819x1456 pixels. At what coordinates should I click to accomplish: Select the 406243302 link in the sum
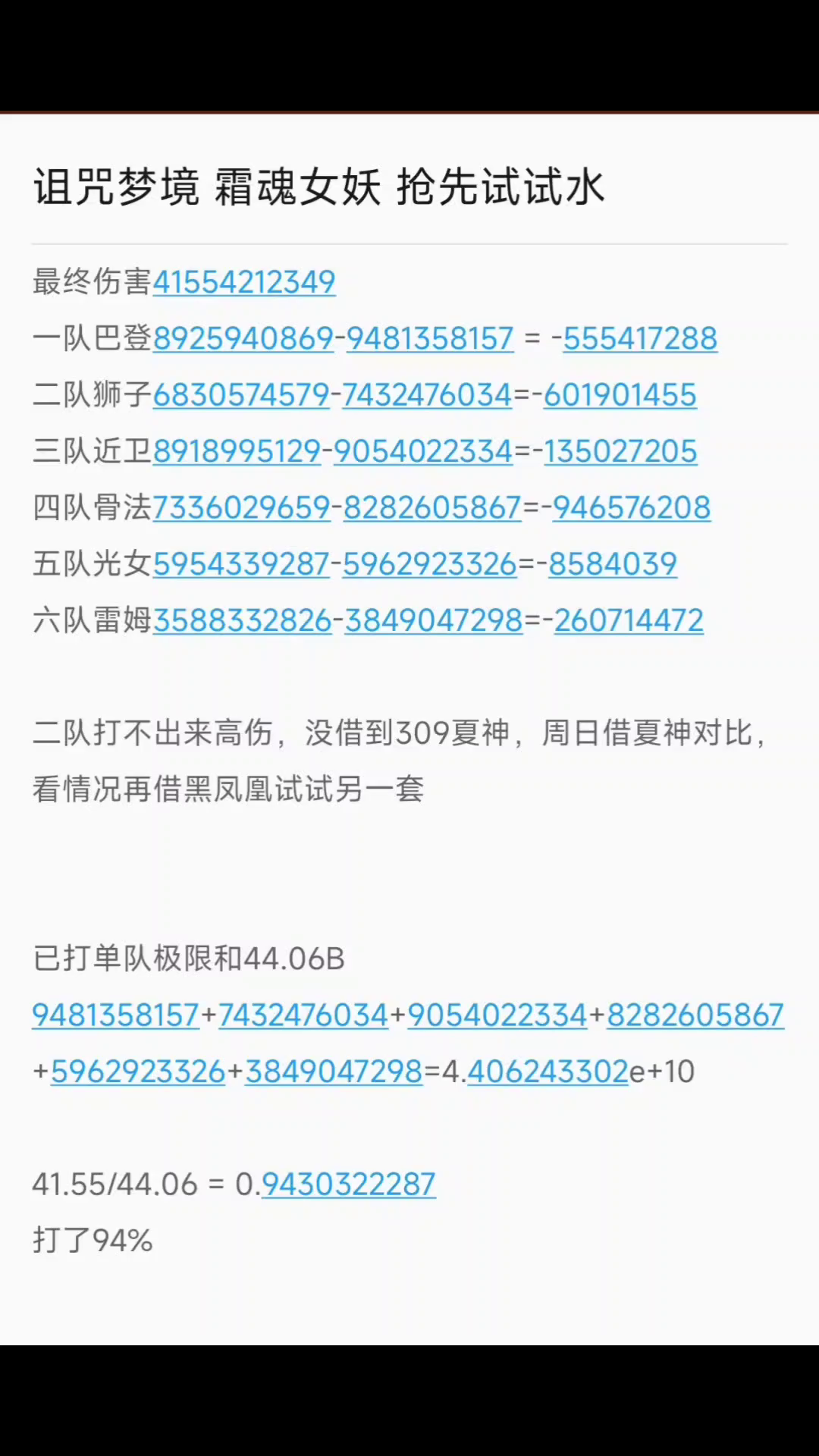coord(548,1072)
